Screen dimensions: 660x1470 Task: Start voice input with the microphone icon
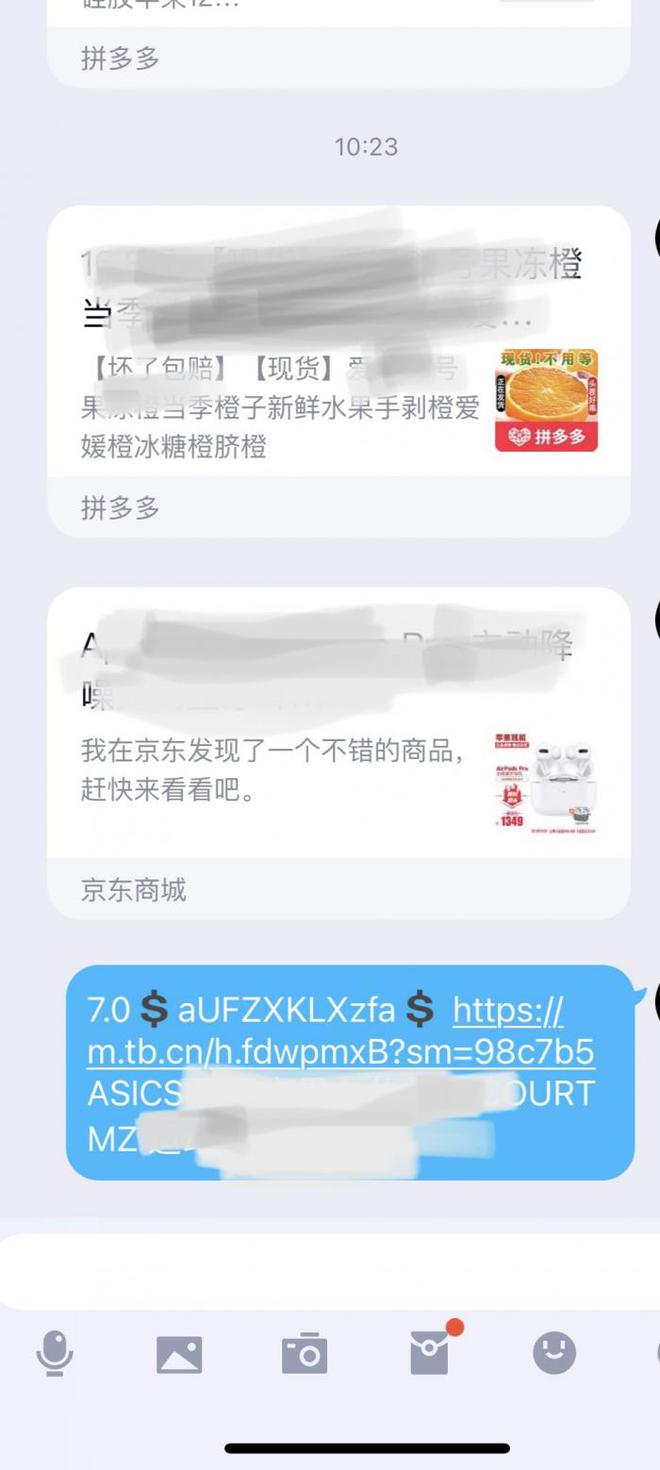(54, 1355)
